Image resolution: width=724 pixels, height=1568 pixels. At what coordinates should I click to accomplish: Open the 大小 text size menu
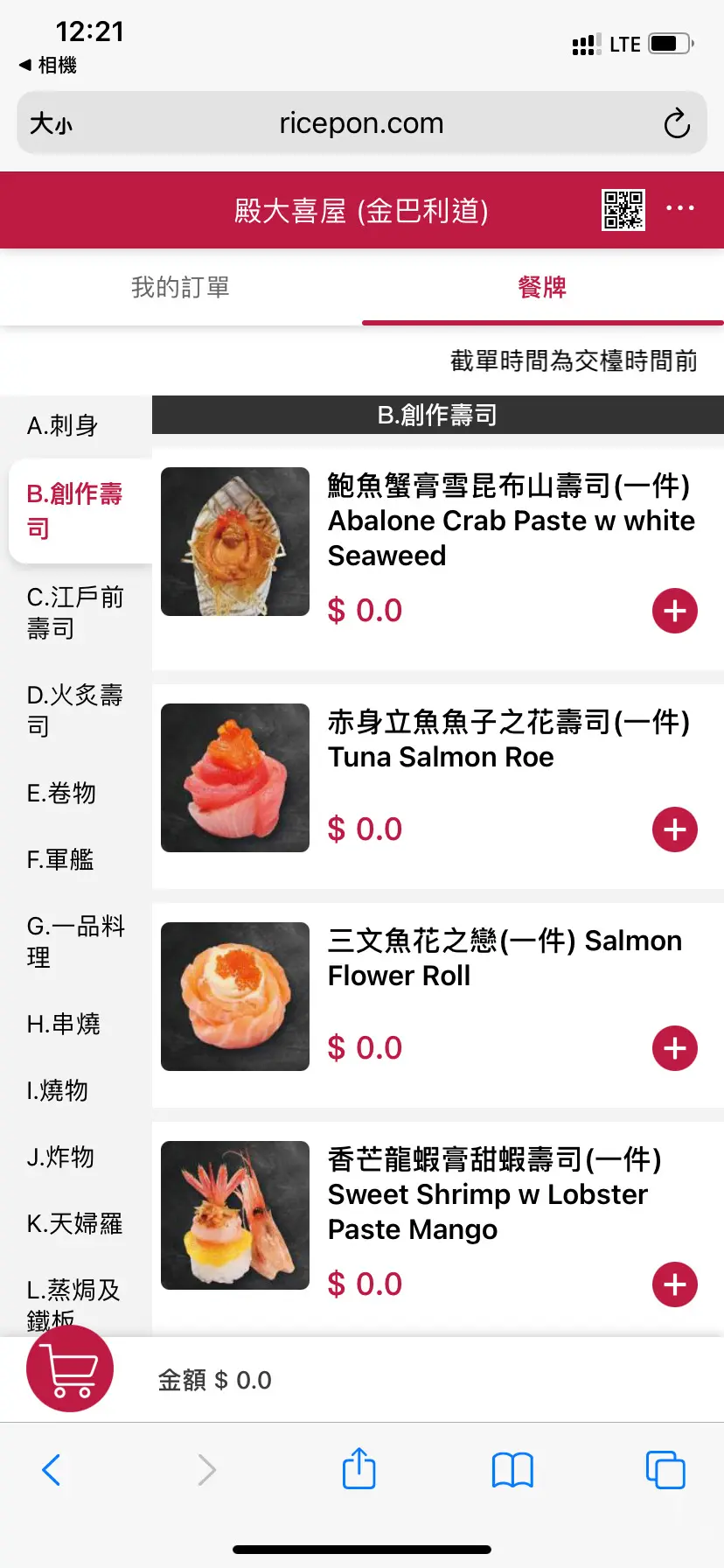pos(51,124)
